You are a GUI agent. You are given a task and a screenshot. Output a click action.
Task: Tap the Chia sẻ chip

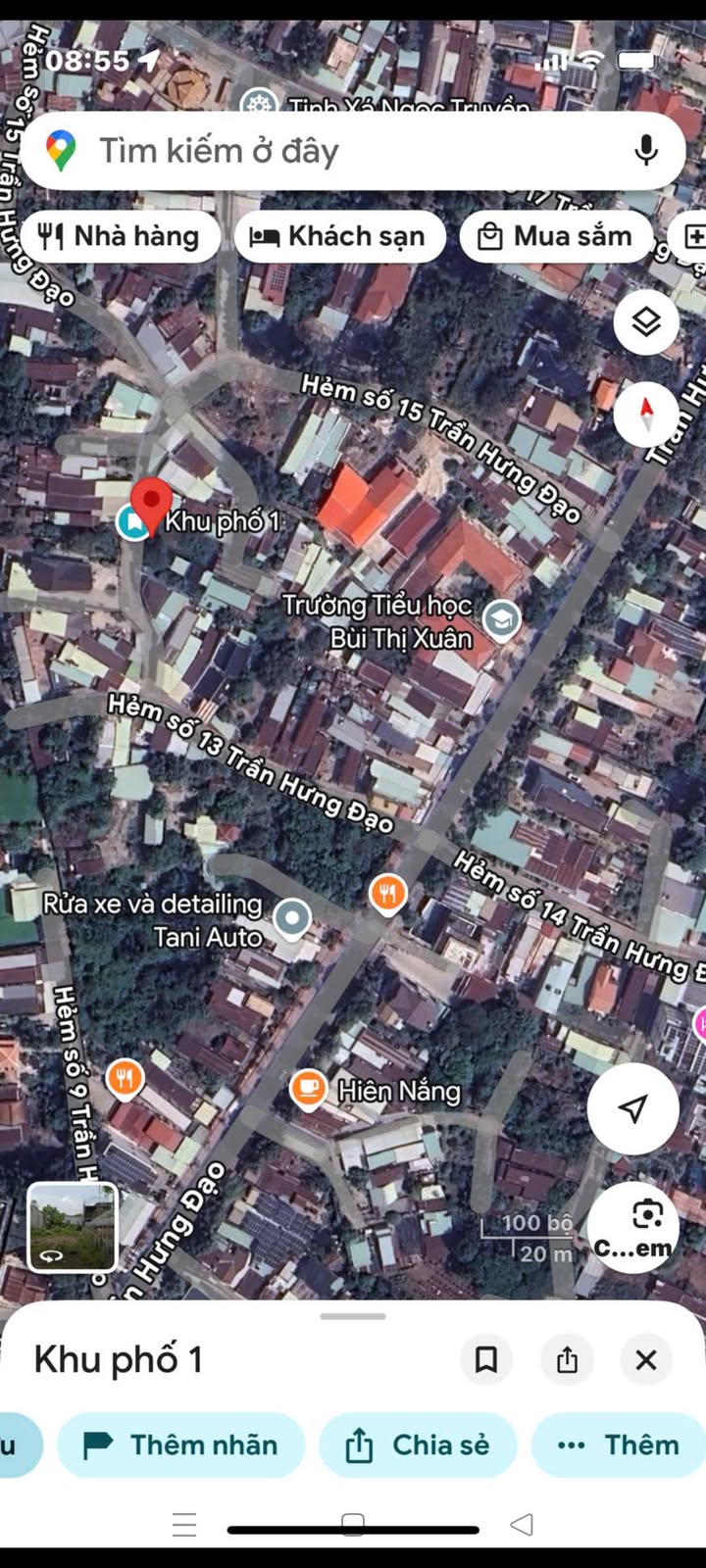click(418, 1445)
